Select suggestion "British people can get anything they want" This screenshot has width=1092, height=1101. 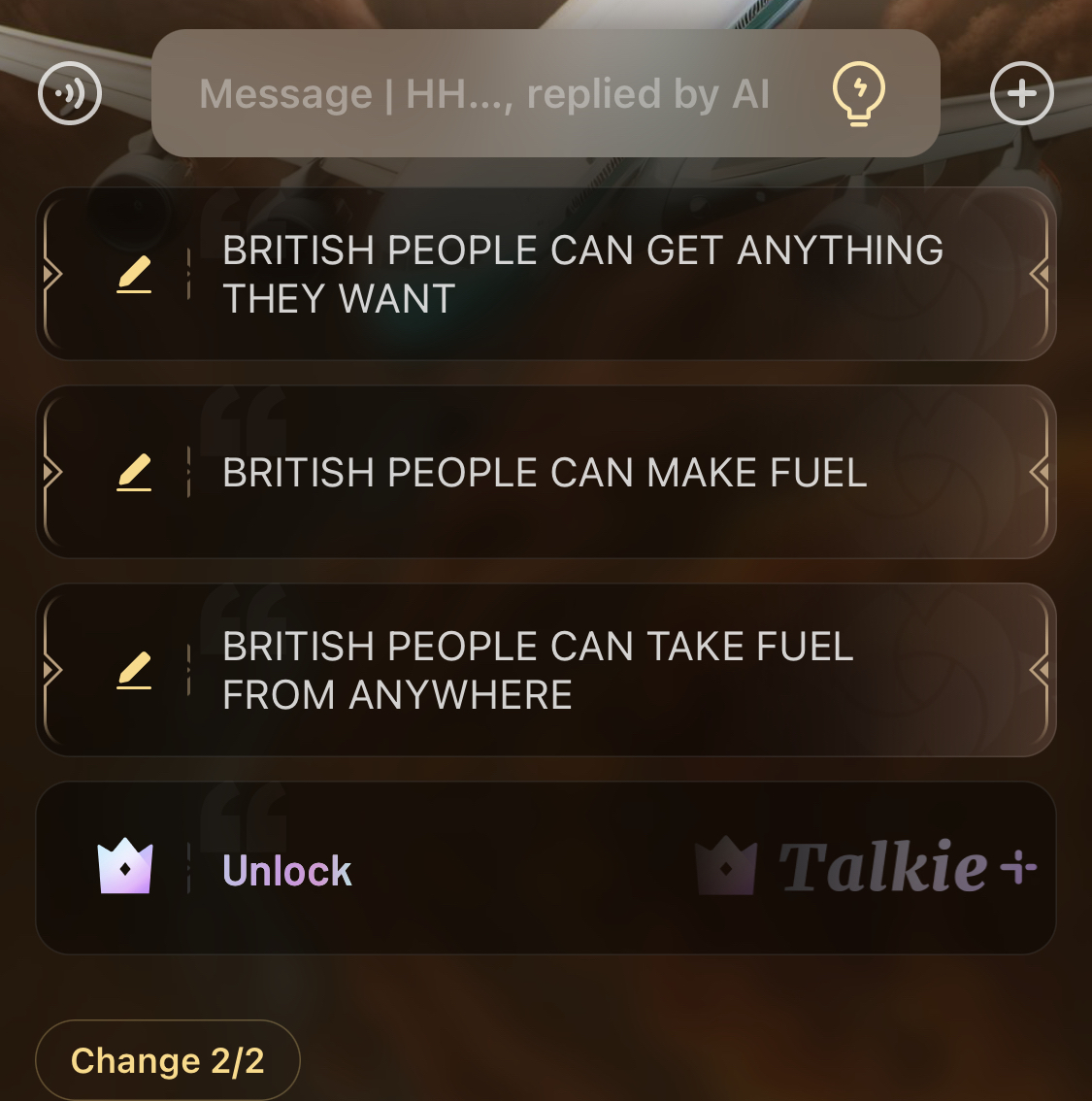click(x=582, y=274)
